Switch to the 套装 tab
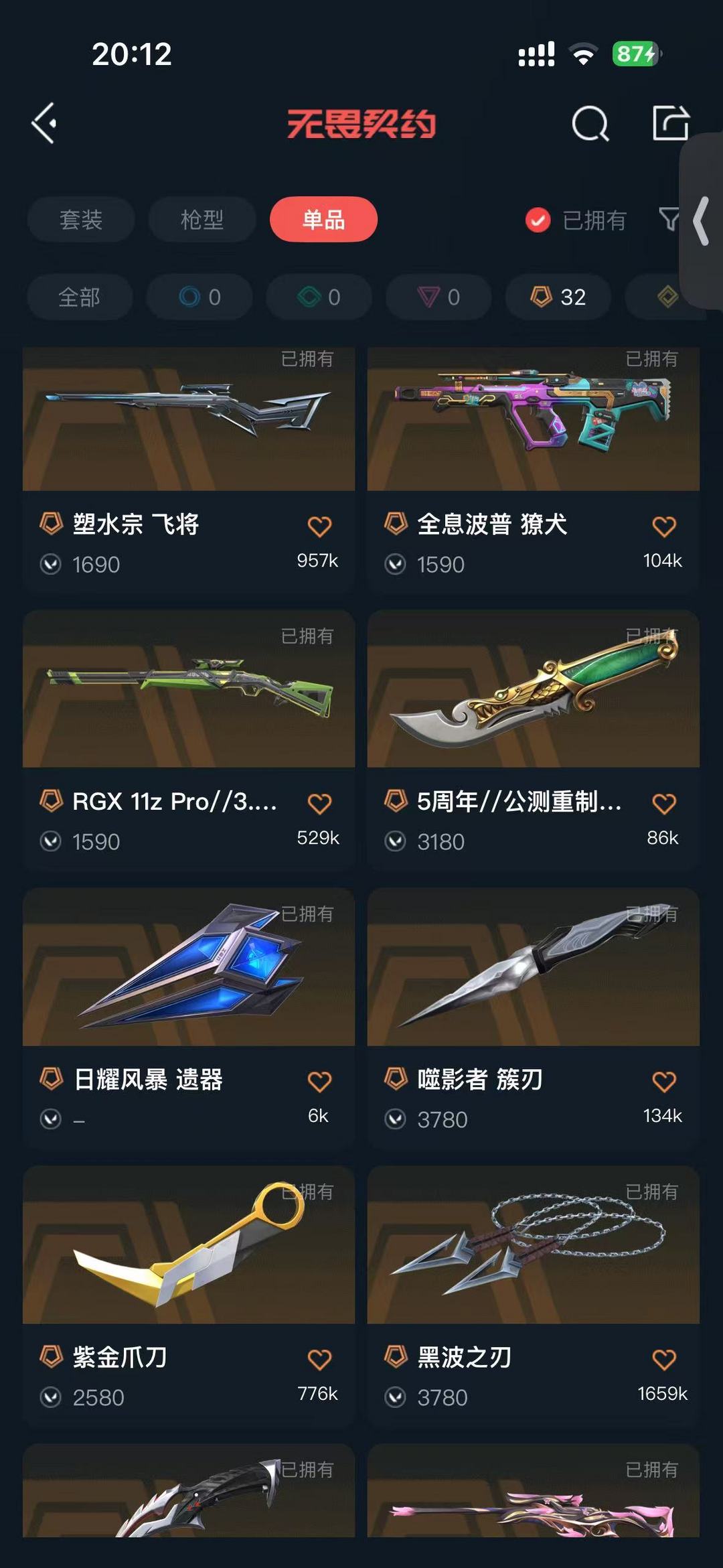The width and height of the screenshot is (723, 1568). (80, 220)
